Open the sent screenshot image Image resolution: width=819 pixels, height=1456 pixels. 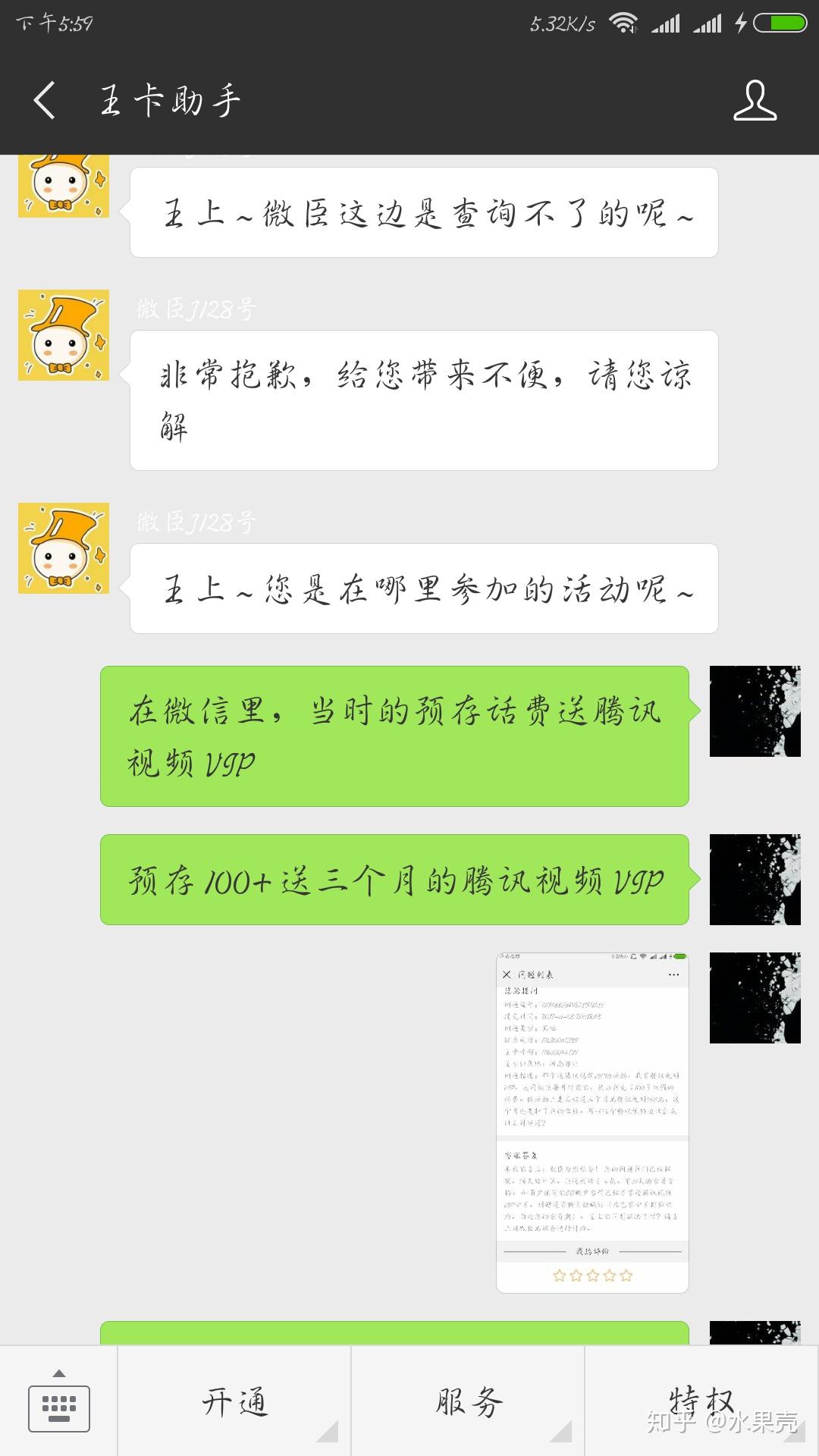click(x=592, y=1122)
